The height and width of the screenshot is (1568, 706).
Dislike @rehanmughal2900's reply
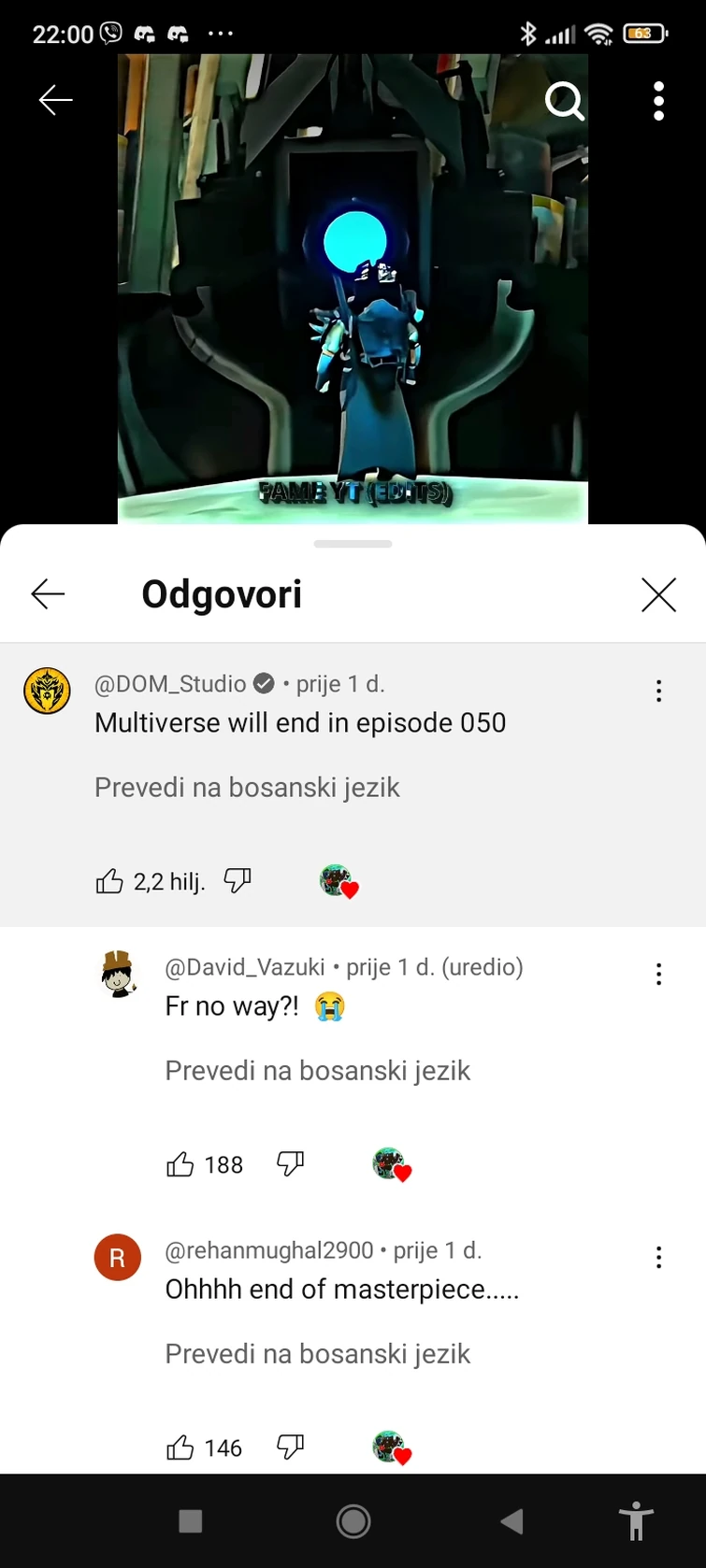tap(290, 1447)
